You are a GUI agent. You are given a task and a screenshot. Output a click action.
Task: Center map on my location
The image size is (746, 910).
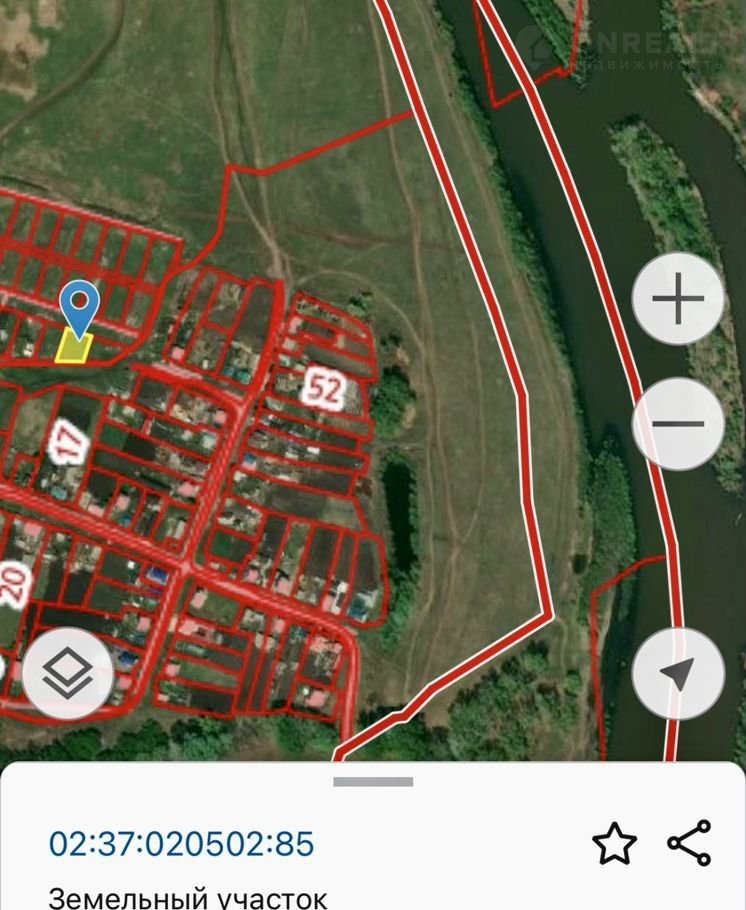[x=678, y=674]
